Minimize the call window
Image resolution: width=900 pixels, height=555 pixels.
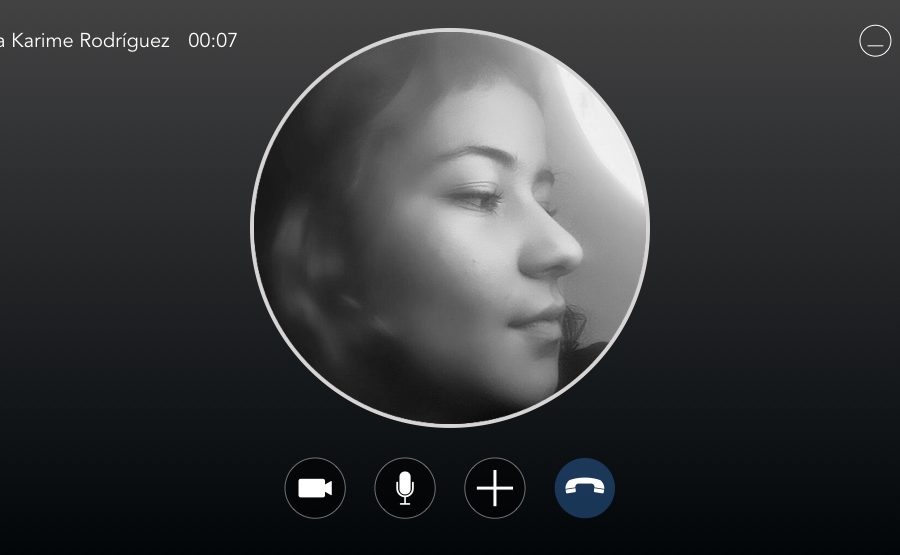875,42
